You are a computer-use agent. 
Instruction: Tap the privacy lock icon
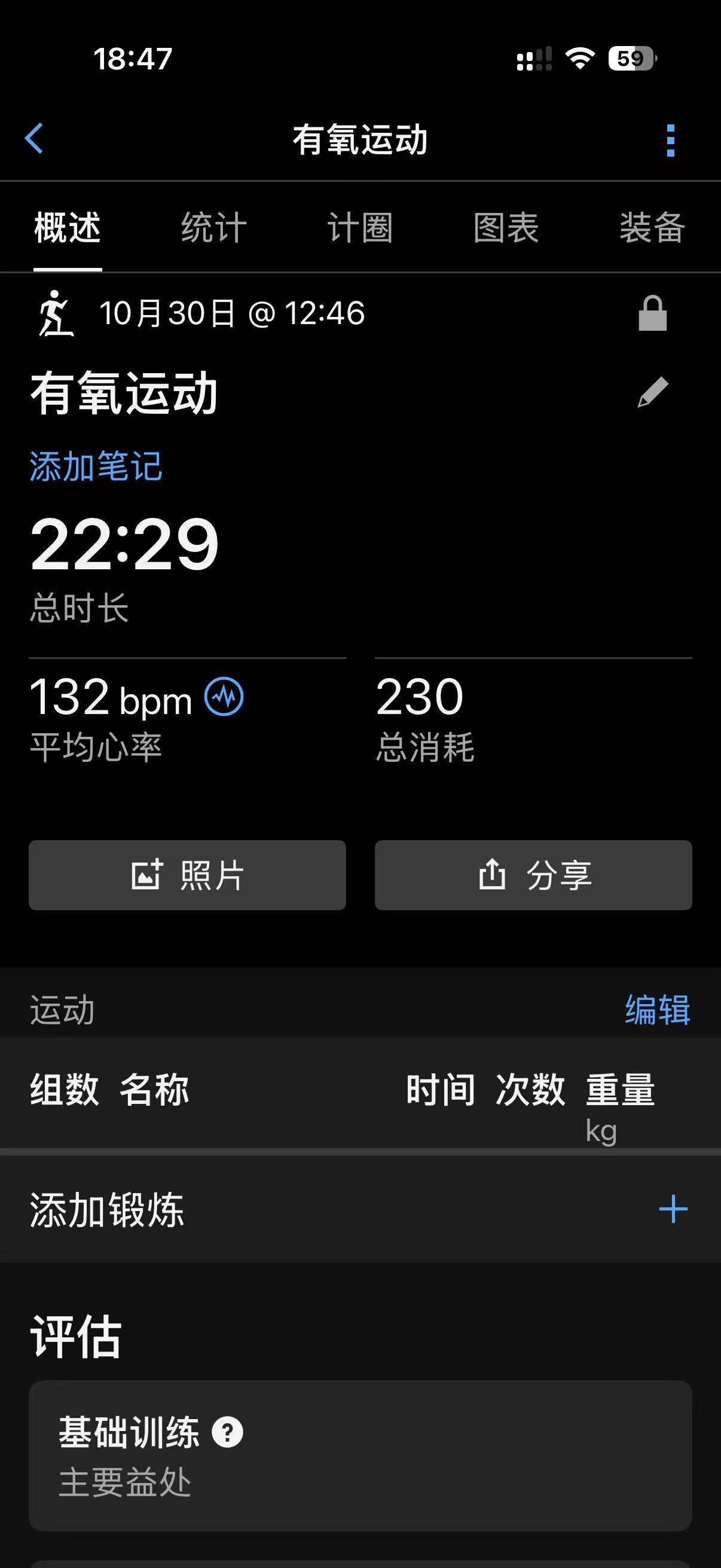pos(652,313)
